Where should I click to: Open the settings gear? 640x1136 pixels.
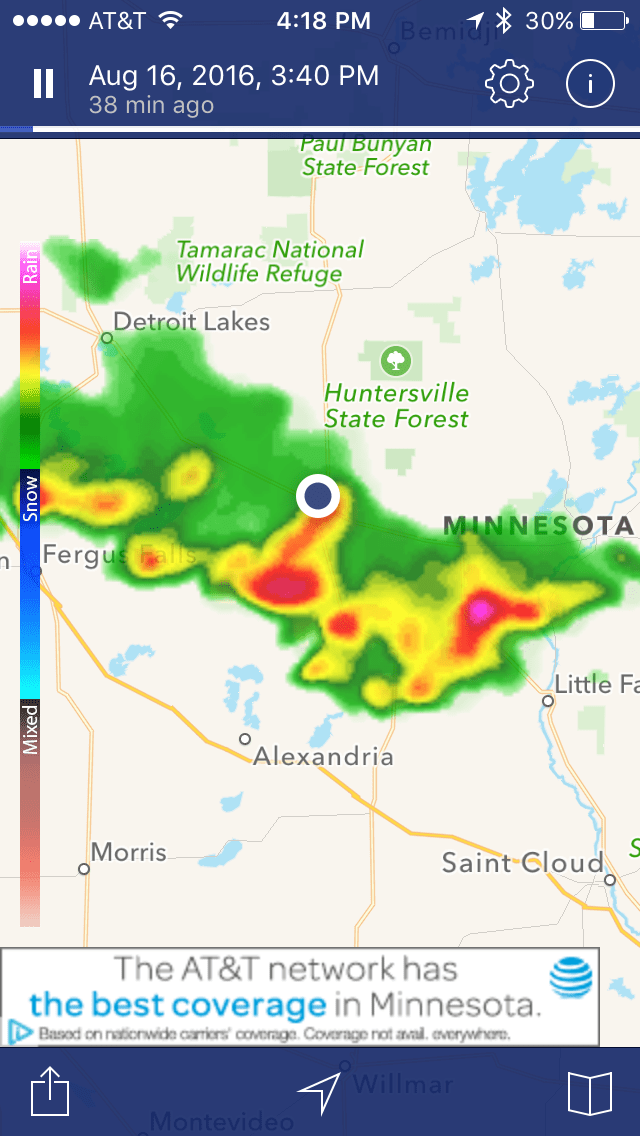click(x=509, y=84)
